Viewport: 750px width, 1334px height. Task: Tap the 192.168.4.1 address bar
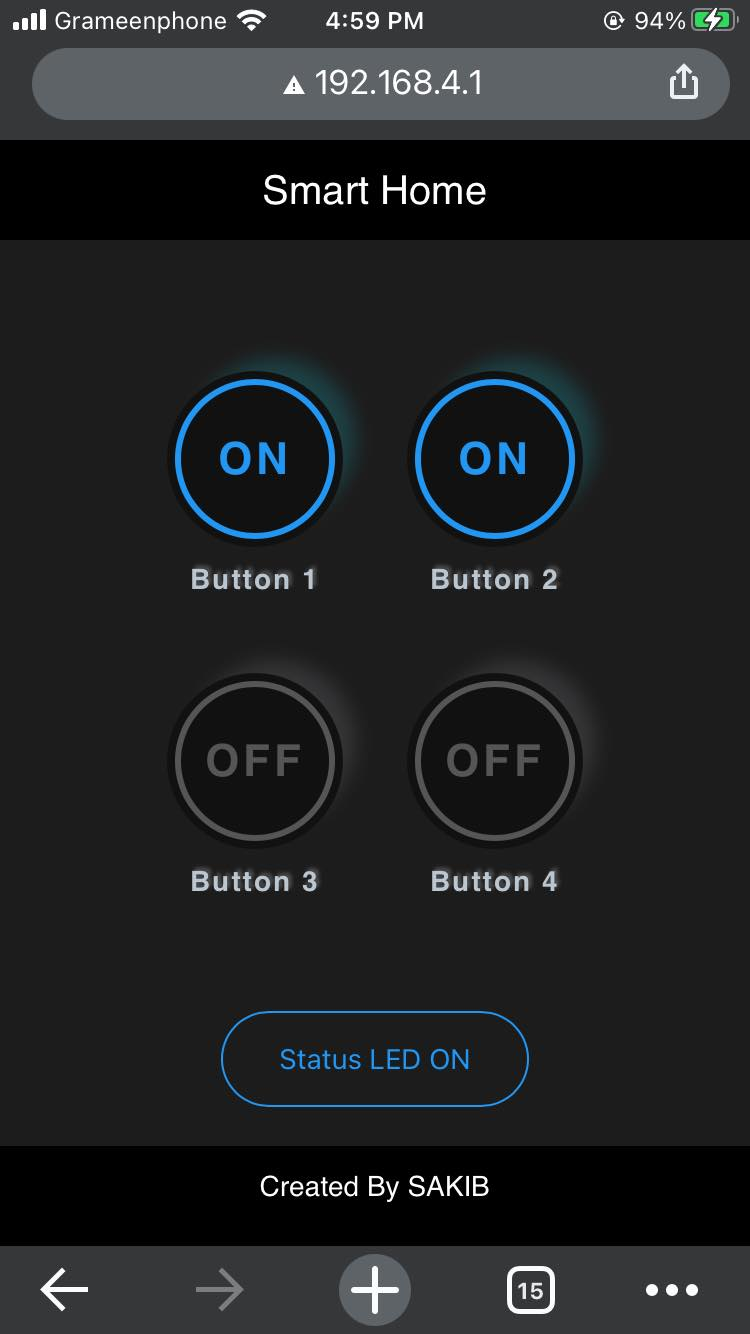coord(381,84)
